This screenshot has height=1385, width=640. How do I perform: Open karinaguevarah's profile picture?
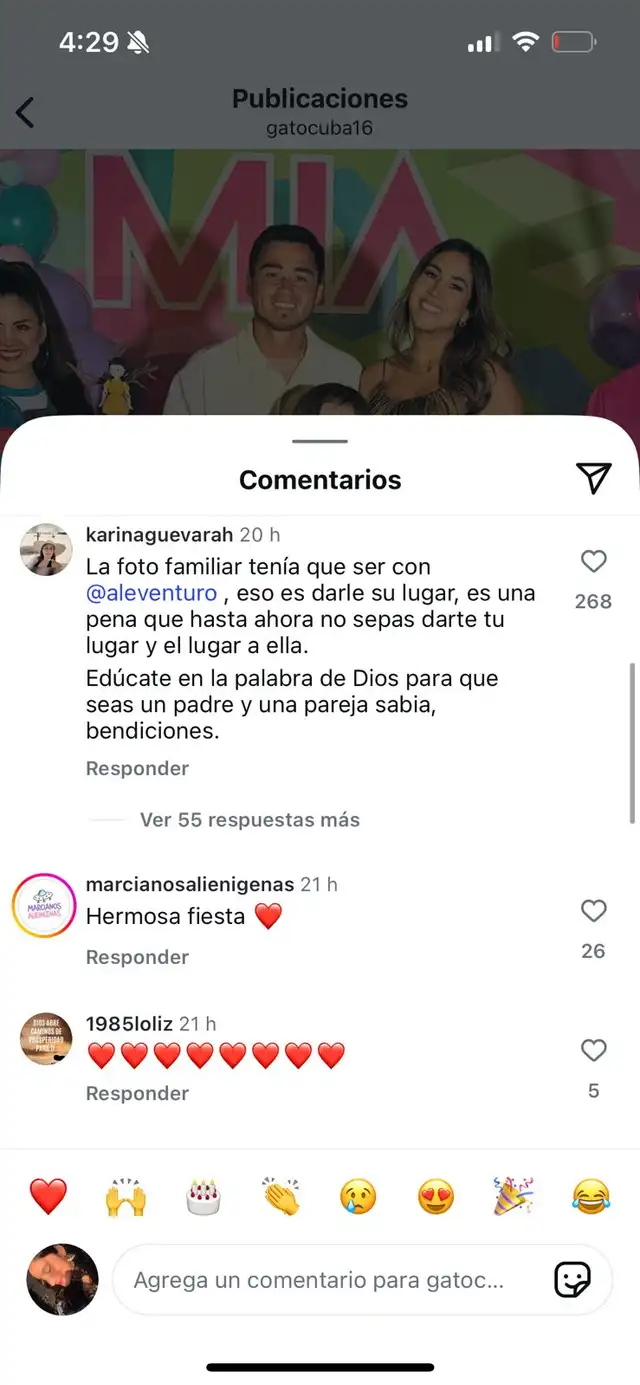pyautogui.click(x=46, y=549)
